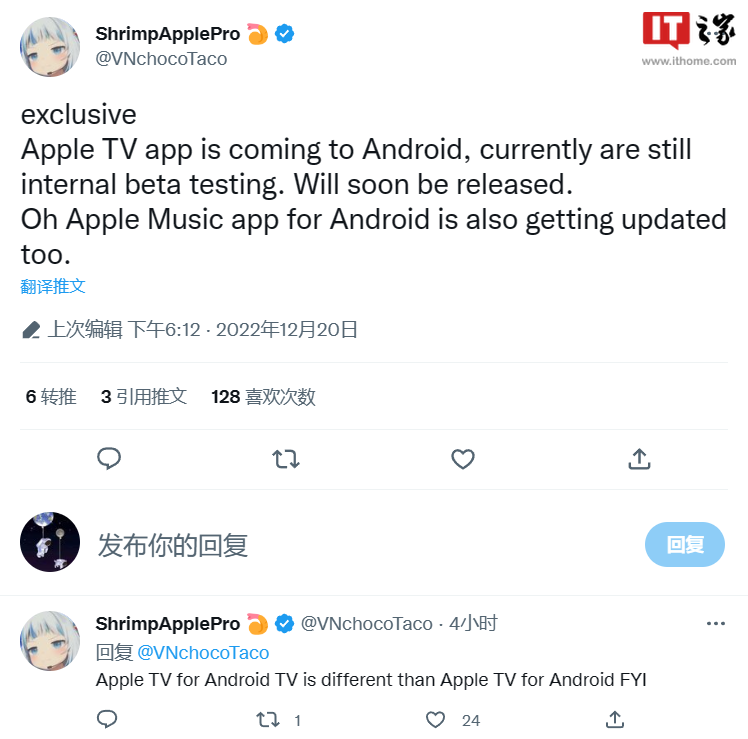
Task: Open the @VNchocoTaco mention link after 回复
Action: 203,652
